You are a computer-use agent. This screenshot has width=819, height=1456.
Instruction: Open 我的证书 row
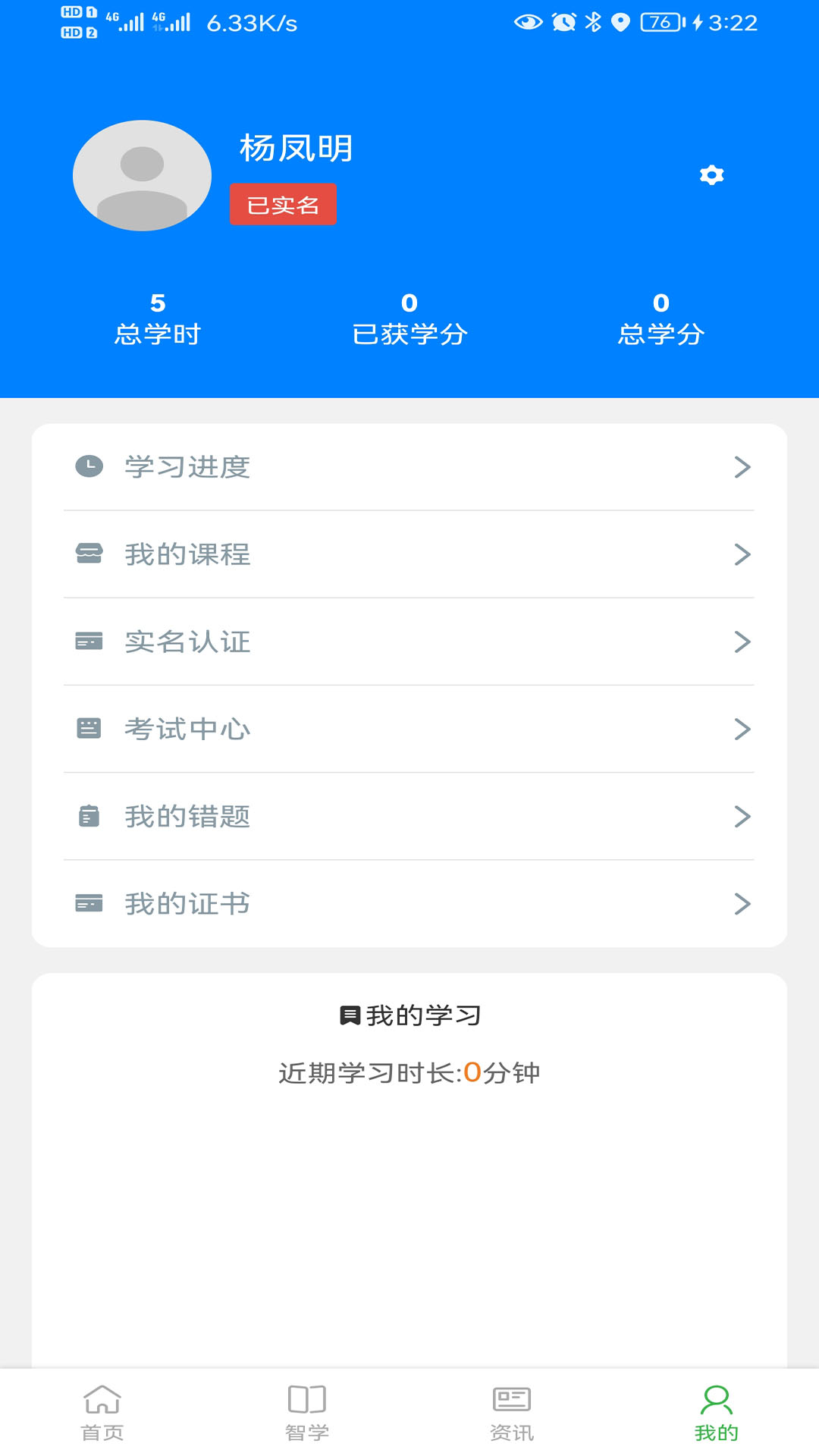[x=409, y=903]
